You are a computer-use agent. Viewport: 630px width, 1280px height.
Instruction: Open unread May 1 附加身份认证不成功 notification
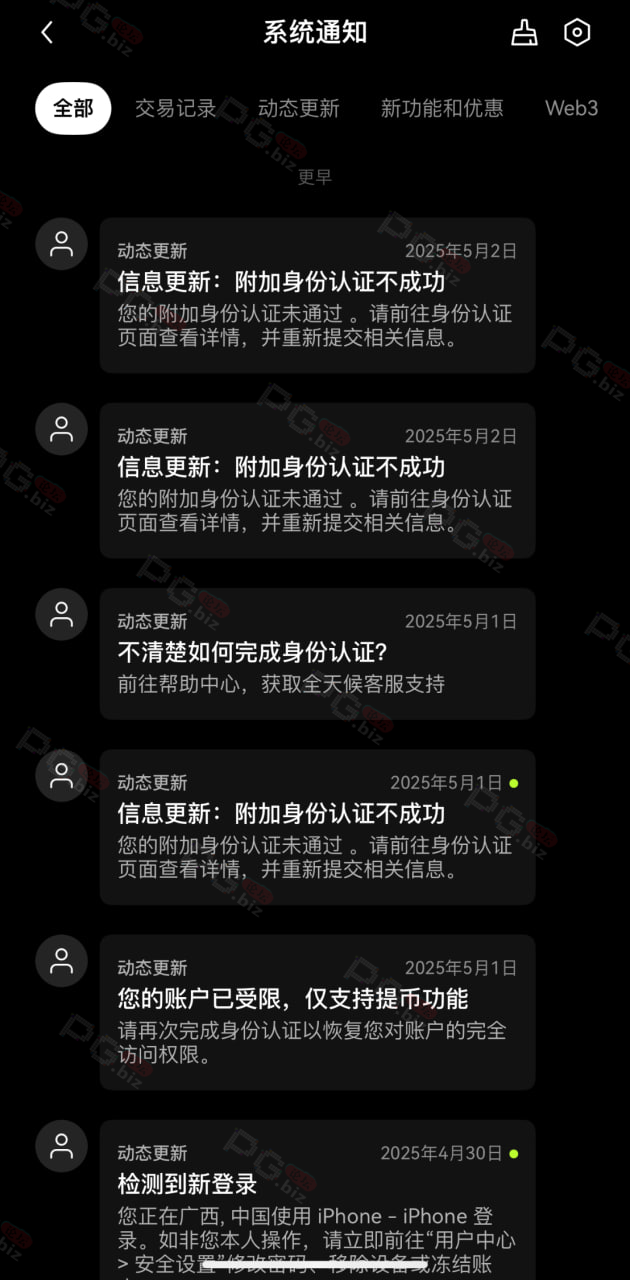[317, 827]
